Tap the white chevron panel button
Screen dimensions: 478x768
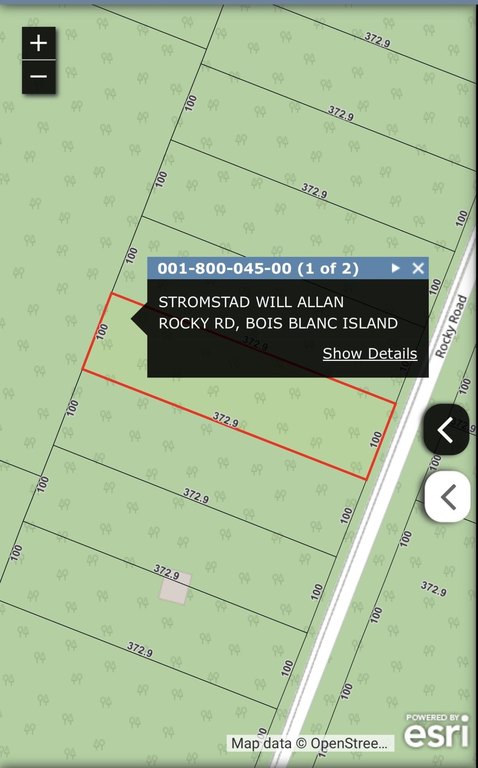(x=447, y=497)
